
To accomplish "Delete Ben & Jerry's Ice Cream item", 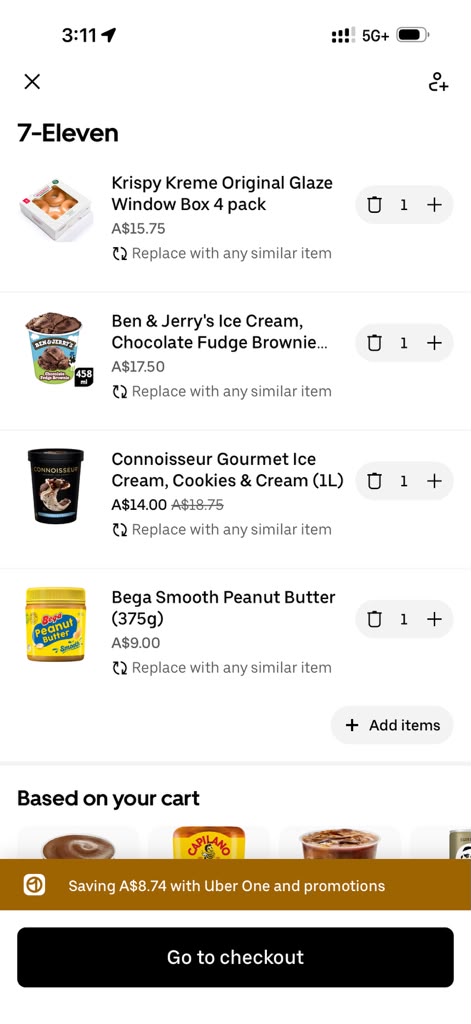I will pos(374,343).
